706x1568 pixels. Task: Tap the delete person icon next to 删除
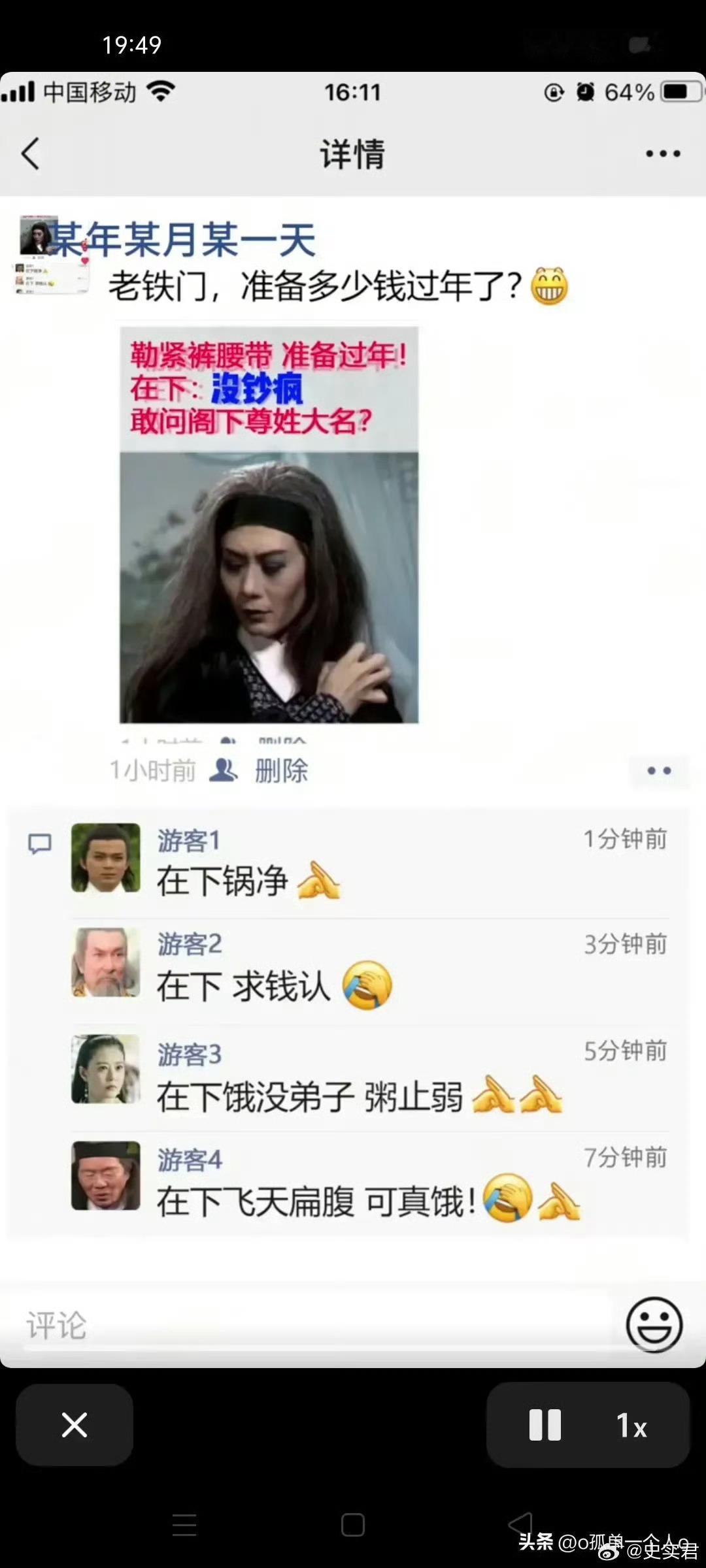tap(225, 771)
